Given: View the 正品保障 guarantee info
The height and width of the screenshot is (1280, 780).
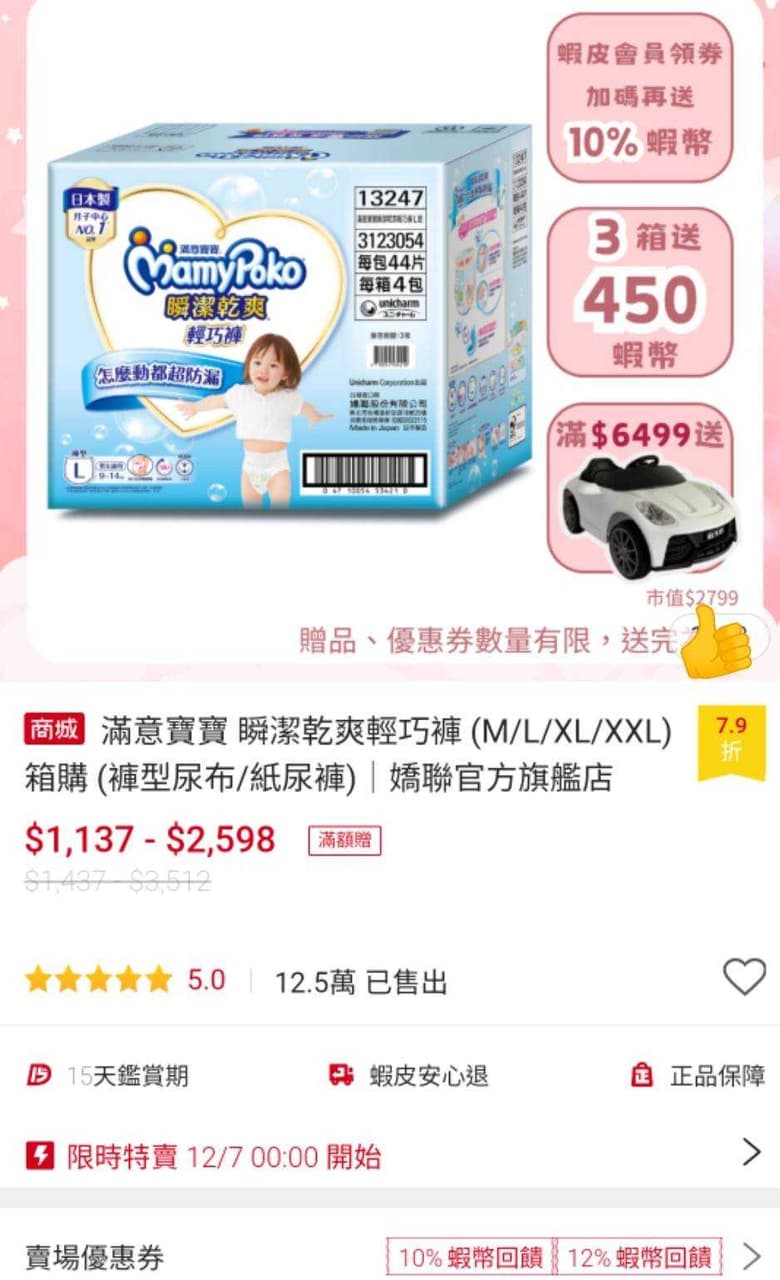Looking at the screenshot, I should 698,1076.
